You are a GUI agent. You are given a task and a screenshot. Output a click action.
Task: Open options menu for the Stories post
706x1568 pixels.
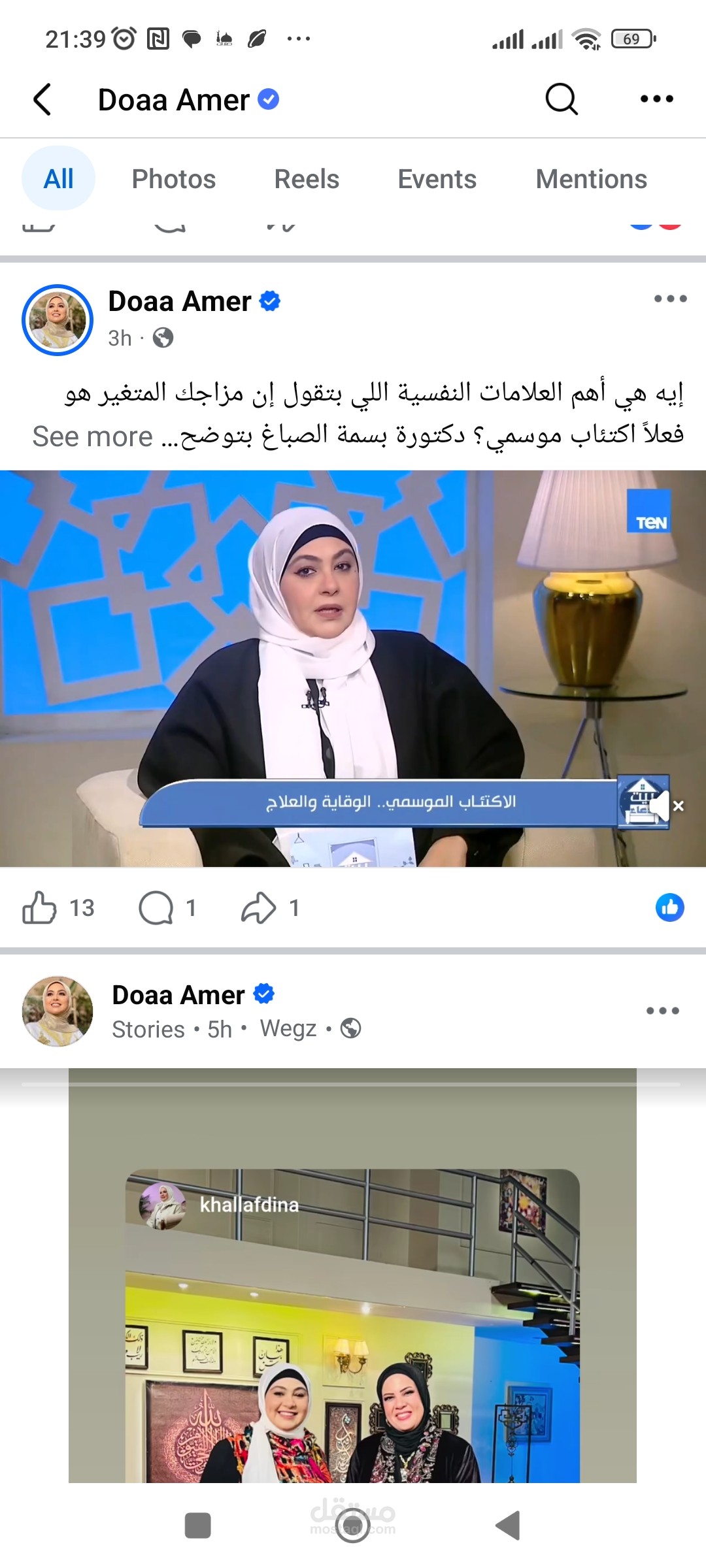[x=662, y=1011]
